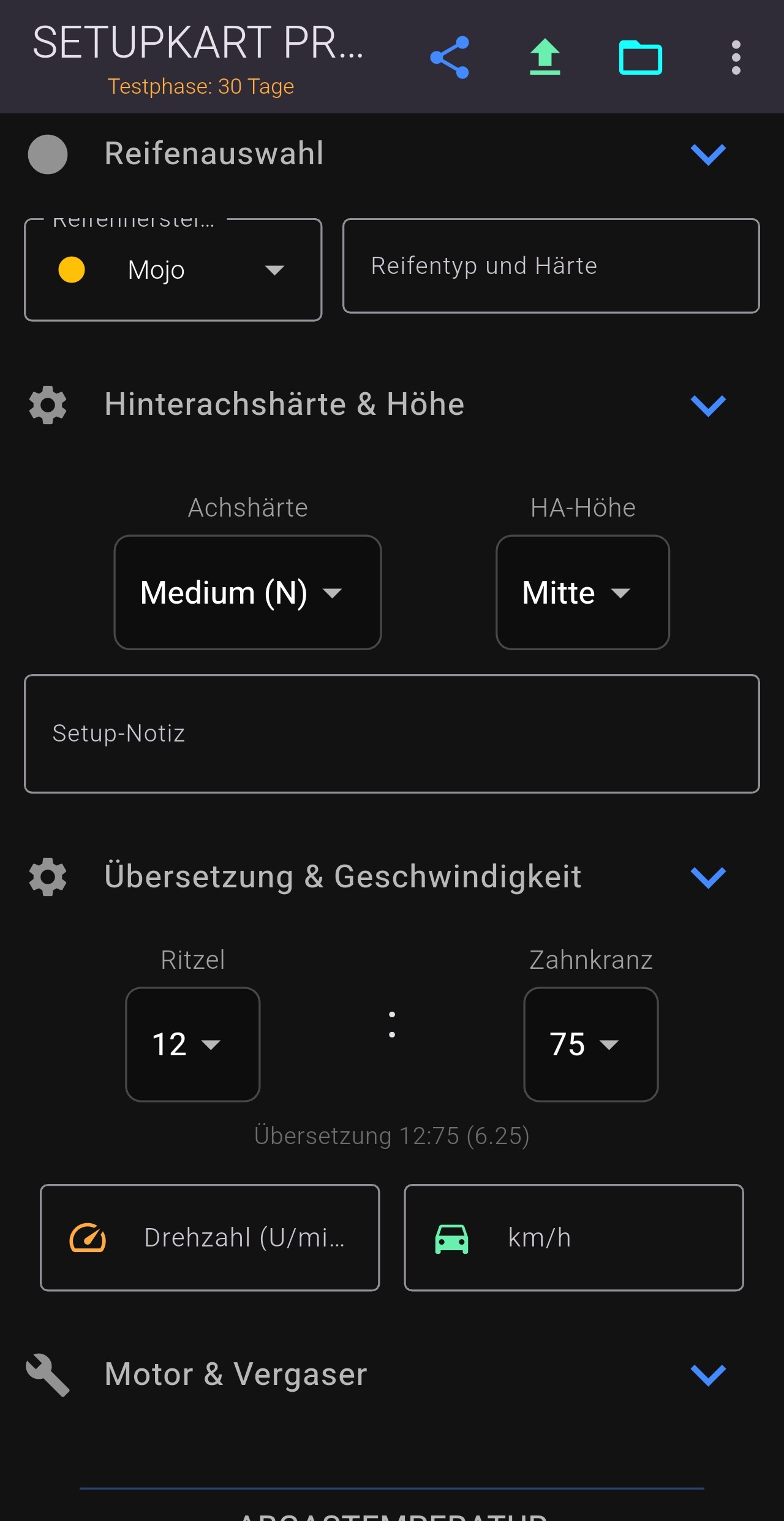
Task: Collapse the Hinterachshärte & Höhe section
Action: [709, 404]
